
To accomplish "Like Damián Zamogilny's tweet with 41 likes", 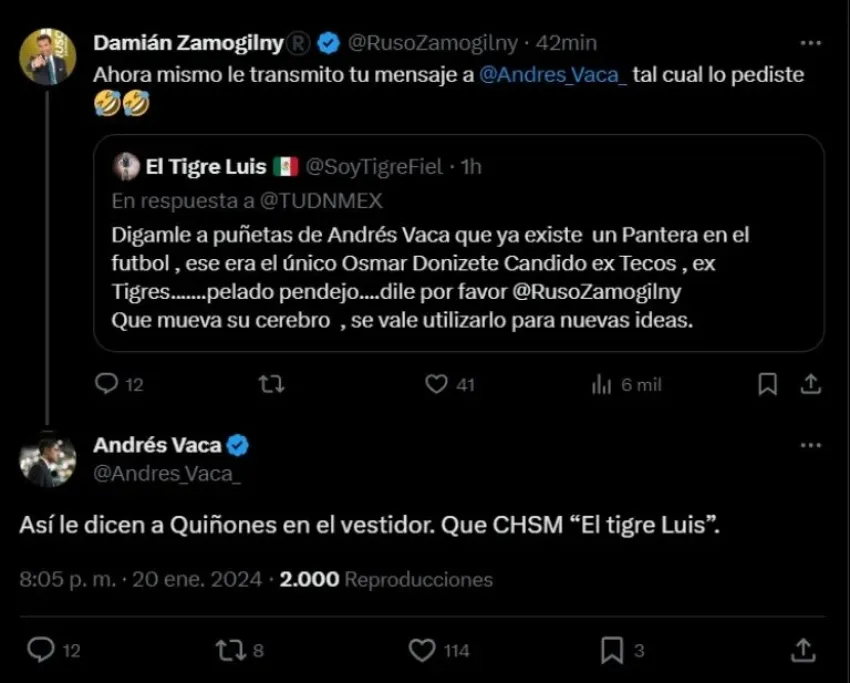I will coord(435,384).
